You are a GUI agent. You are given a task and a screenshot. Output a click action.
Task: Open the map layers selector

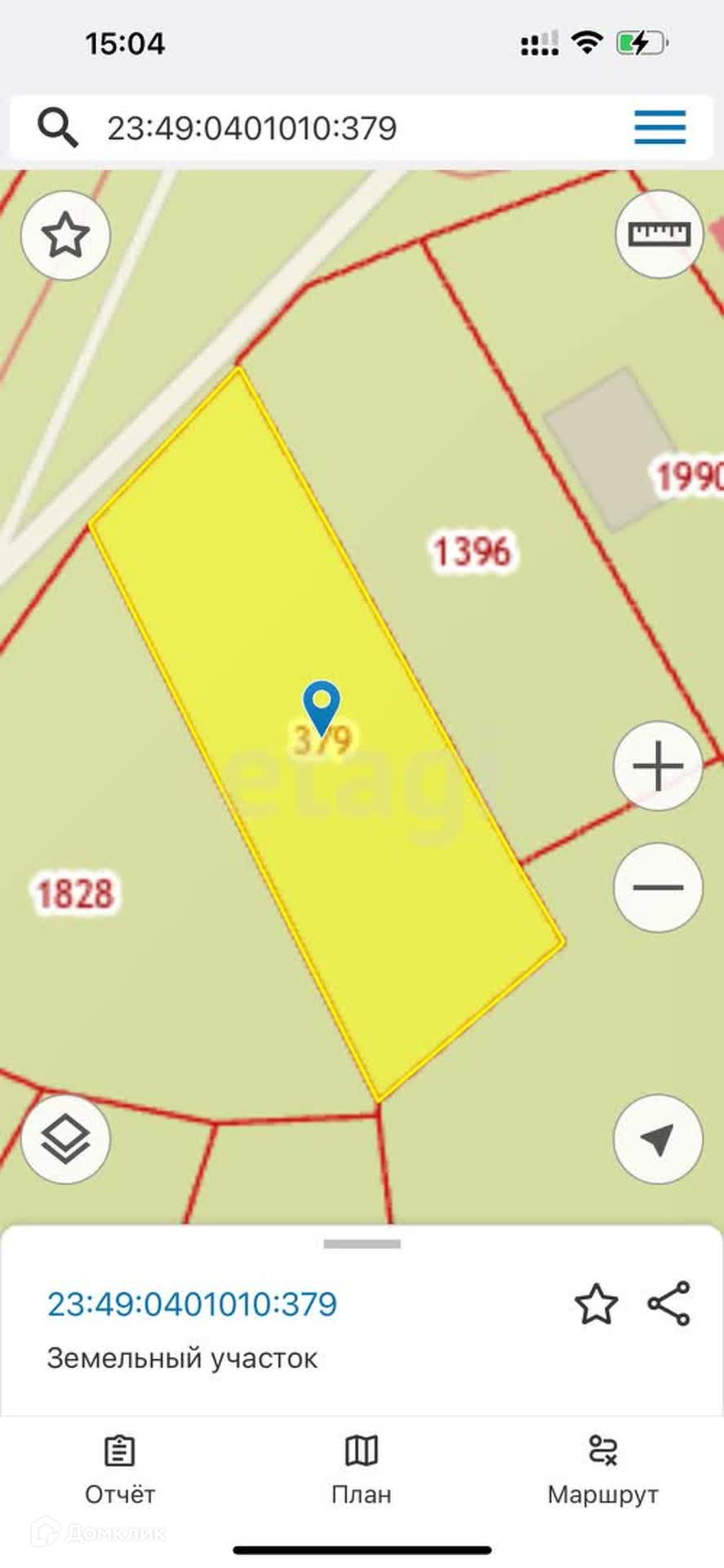[65, 1139]
